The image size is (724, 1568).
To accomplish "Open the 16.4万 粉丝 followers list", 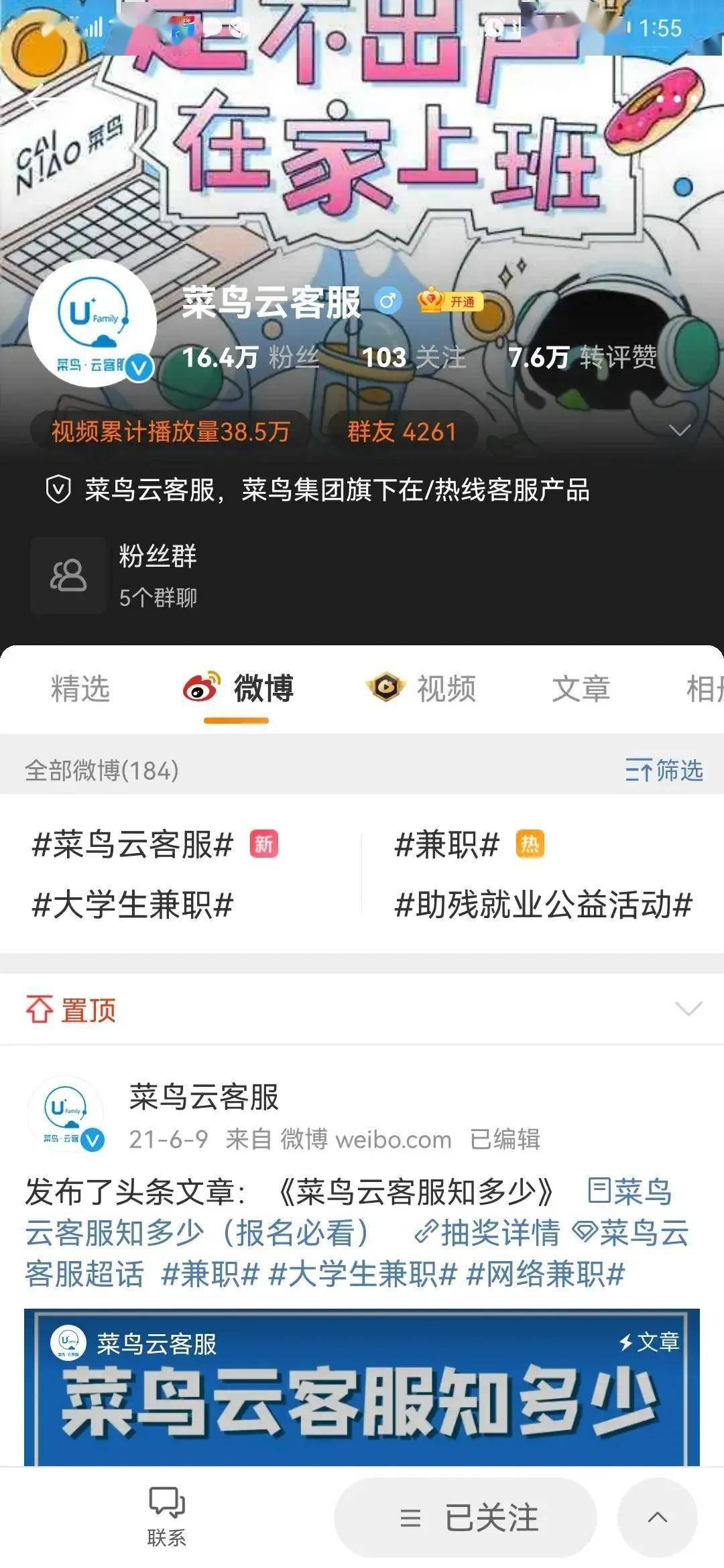I will [x=250, y=357].
